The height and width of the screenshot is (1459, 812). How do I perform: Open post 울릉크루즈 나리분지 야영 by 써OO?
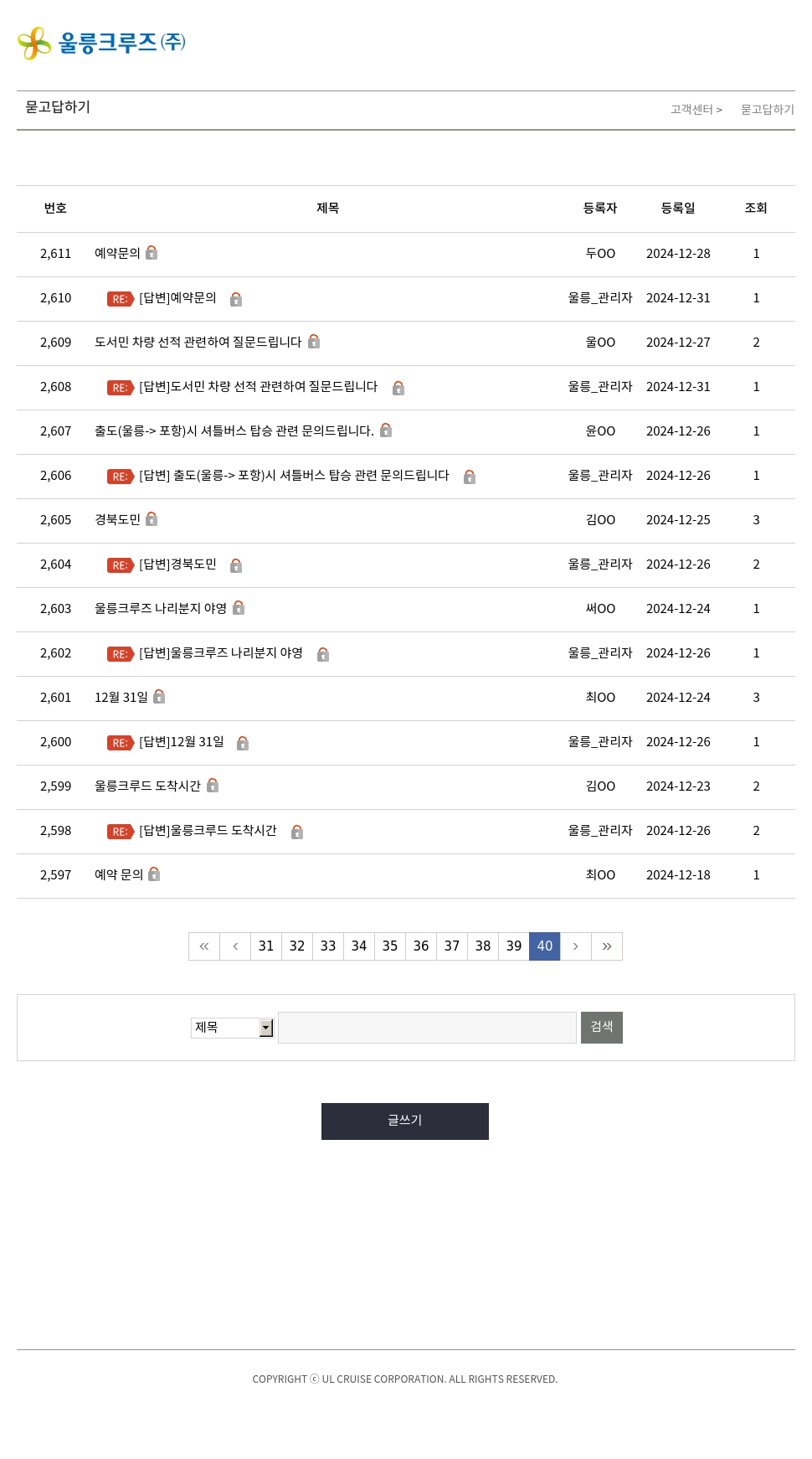coord(161,608)
